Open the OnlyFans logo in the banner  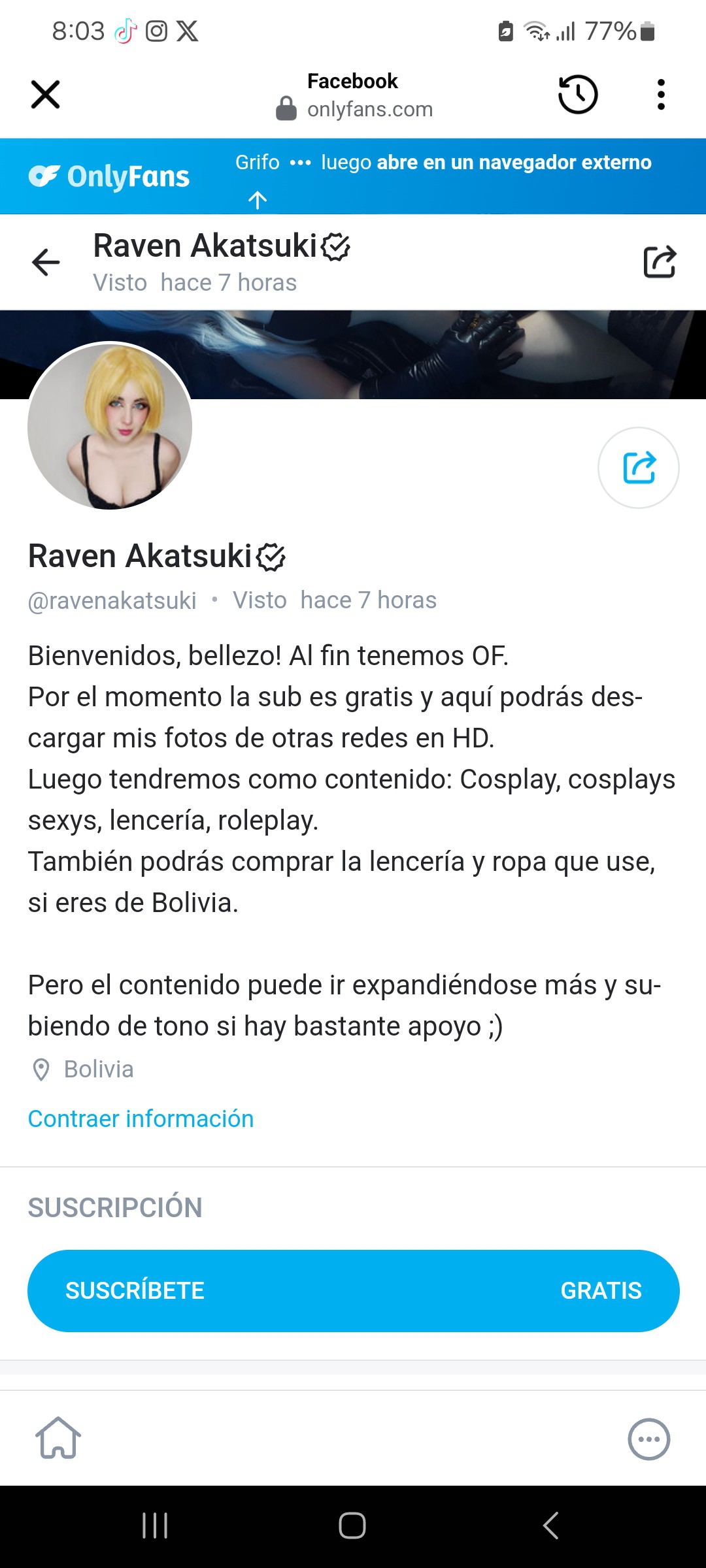[x=109, y=176]
